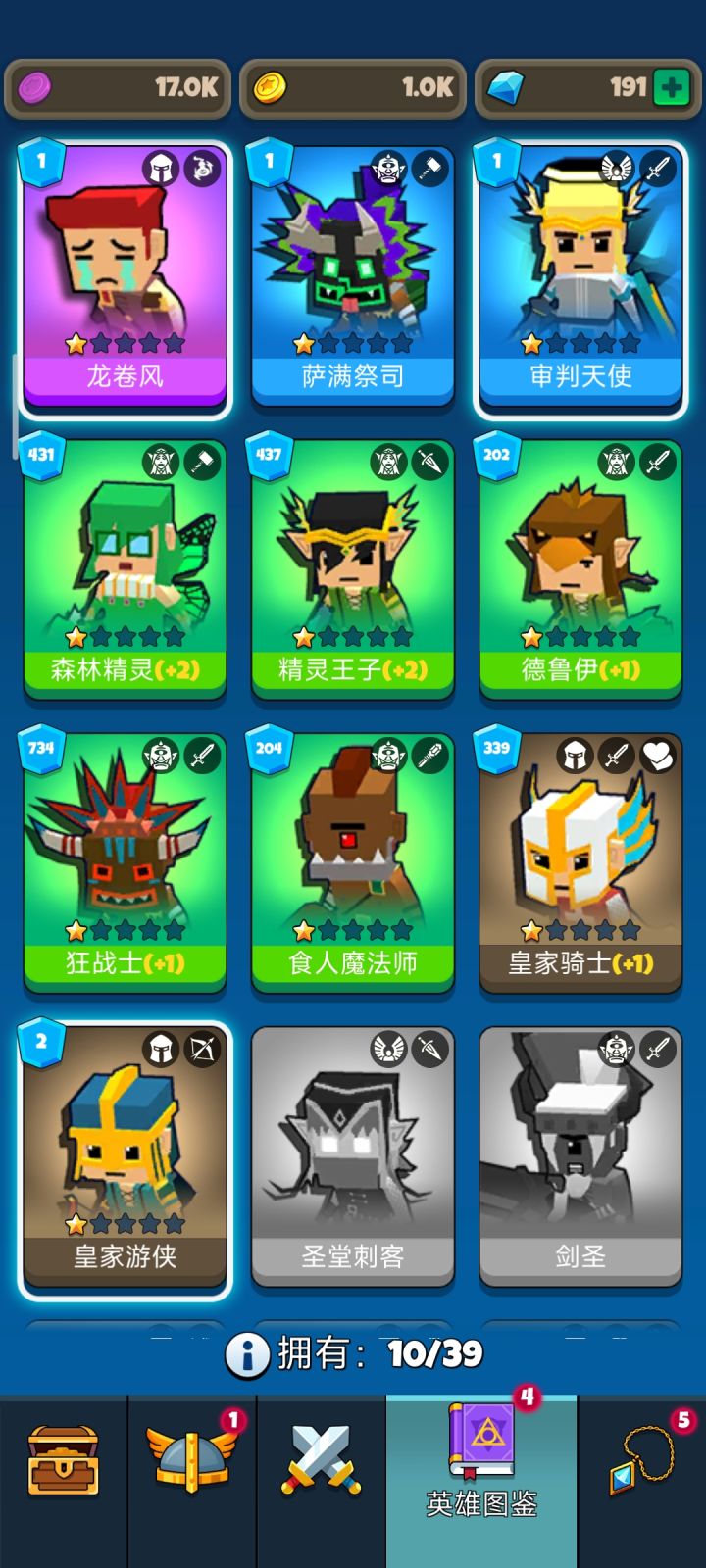The width and height of the screenshot is (706, 1568).
Task: Tap the gold coin 1.0K balance
Action: click(352, 89)
